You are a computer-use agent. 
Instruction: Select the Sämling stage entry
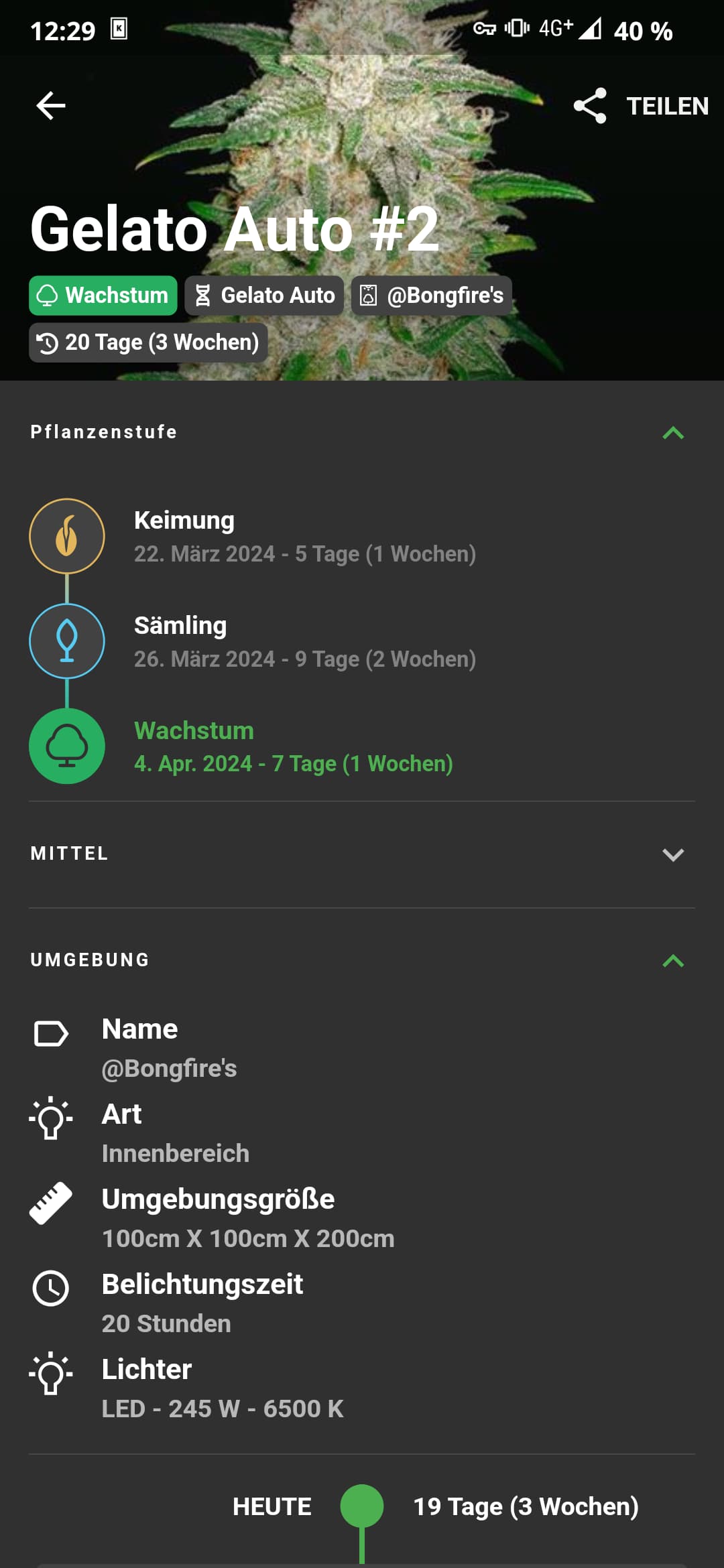point(304,642)
